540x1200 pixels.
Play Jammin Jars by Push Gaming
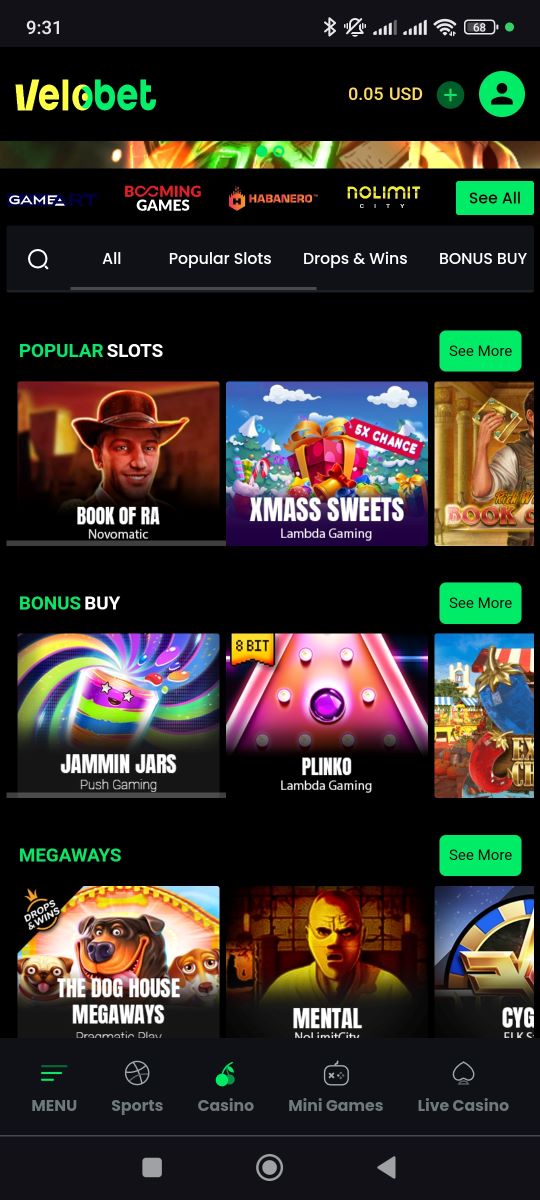point(118,715)
